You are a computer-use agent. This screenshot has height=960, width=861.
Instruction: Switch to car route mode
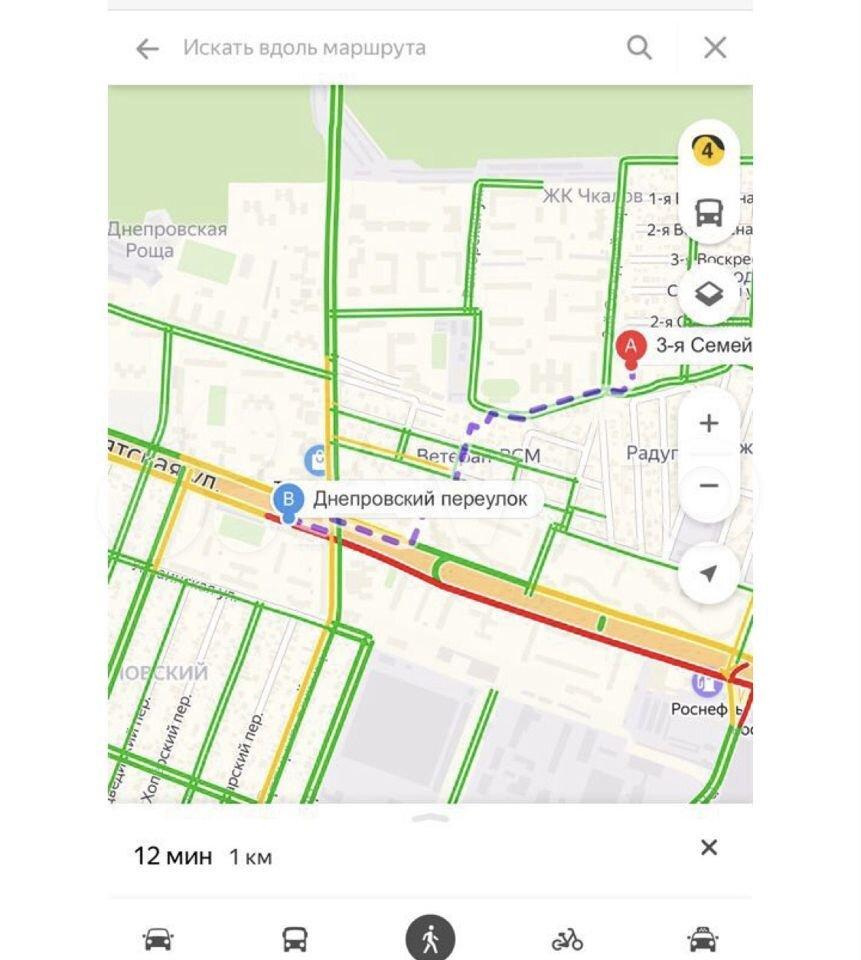pyautogui.click(x=158, y=939)
